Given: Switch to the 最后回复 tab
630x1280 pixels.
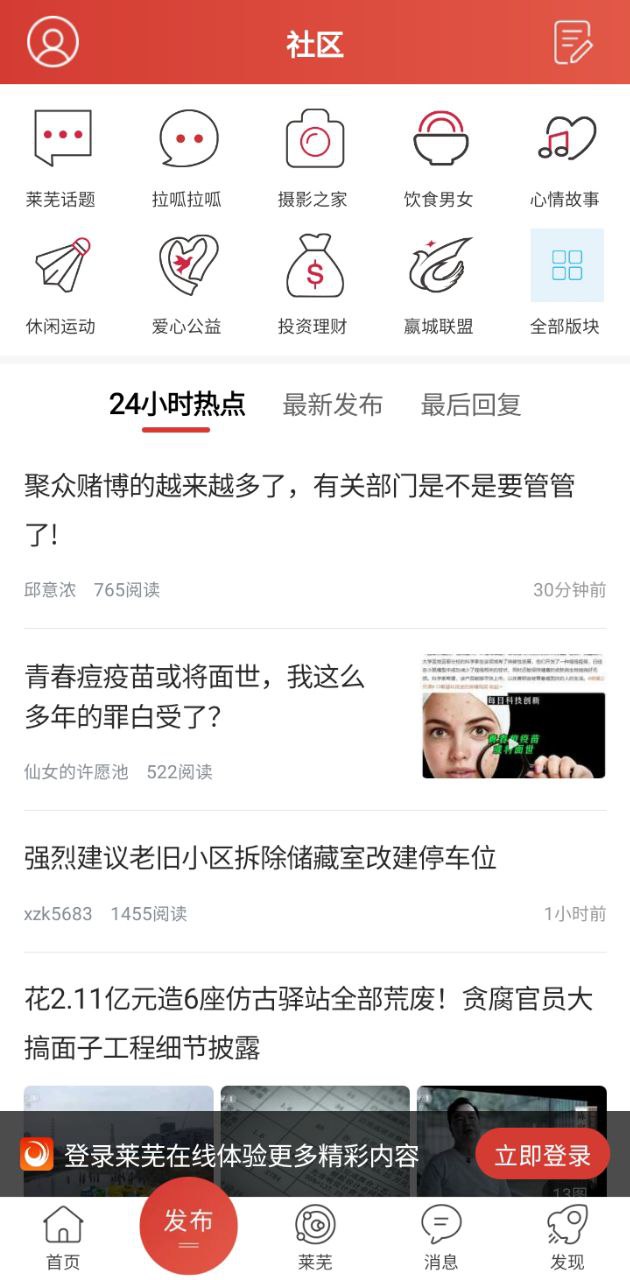Looking at the screenshot, I should click(471, 405).
